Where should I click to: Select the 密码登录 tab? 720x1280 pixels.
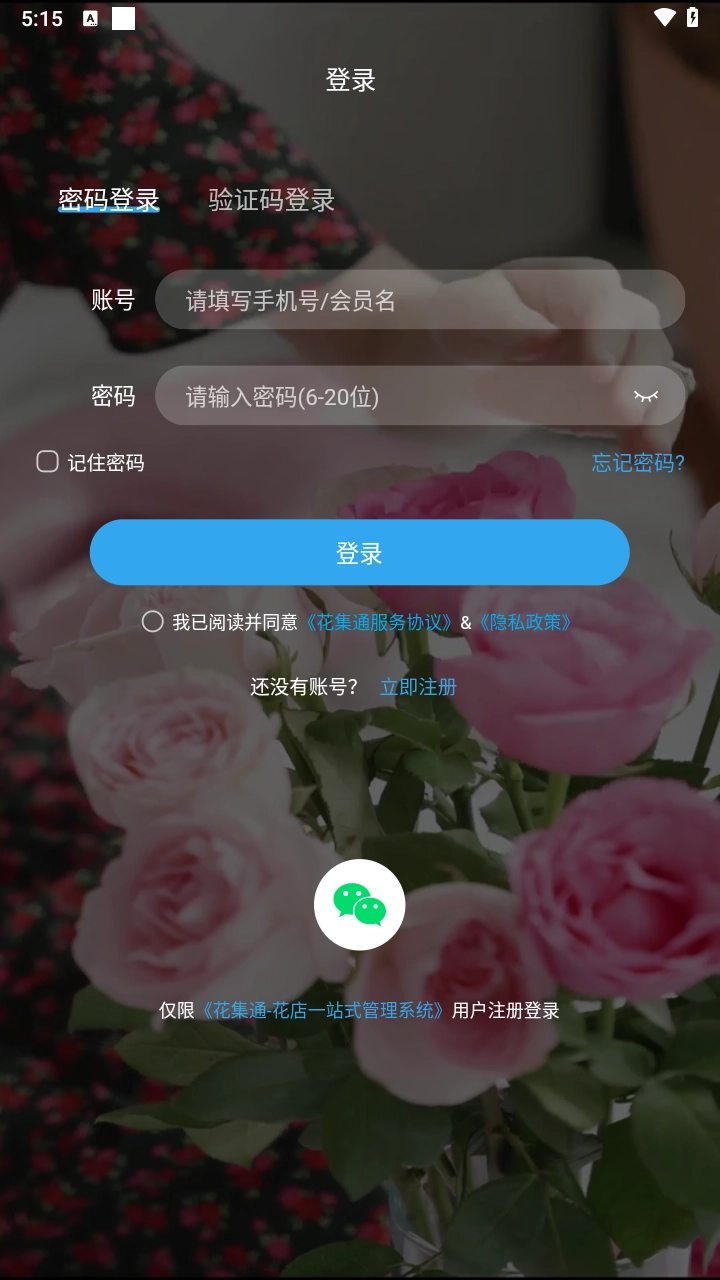109,200
